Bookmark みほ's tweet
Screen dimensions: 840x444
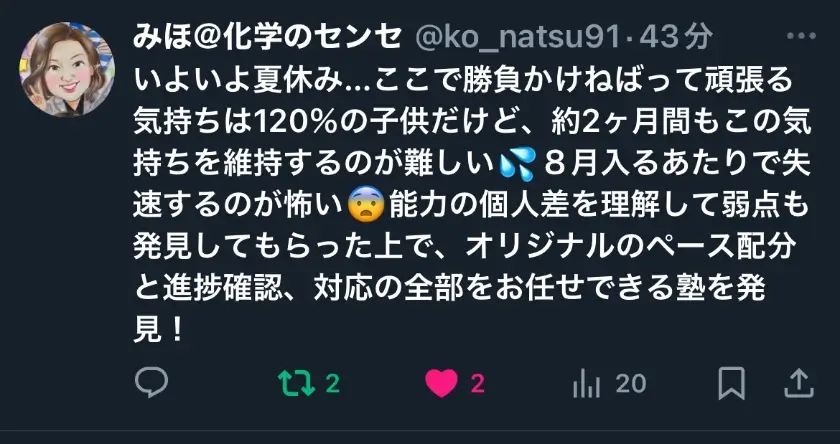click(731, 383)
